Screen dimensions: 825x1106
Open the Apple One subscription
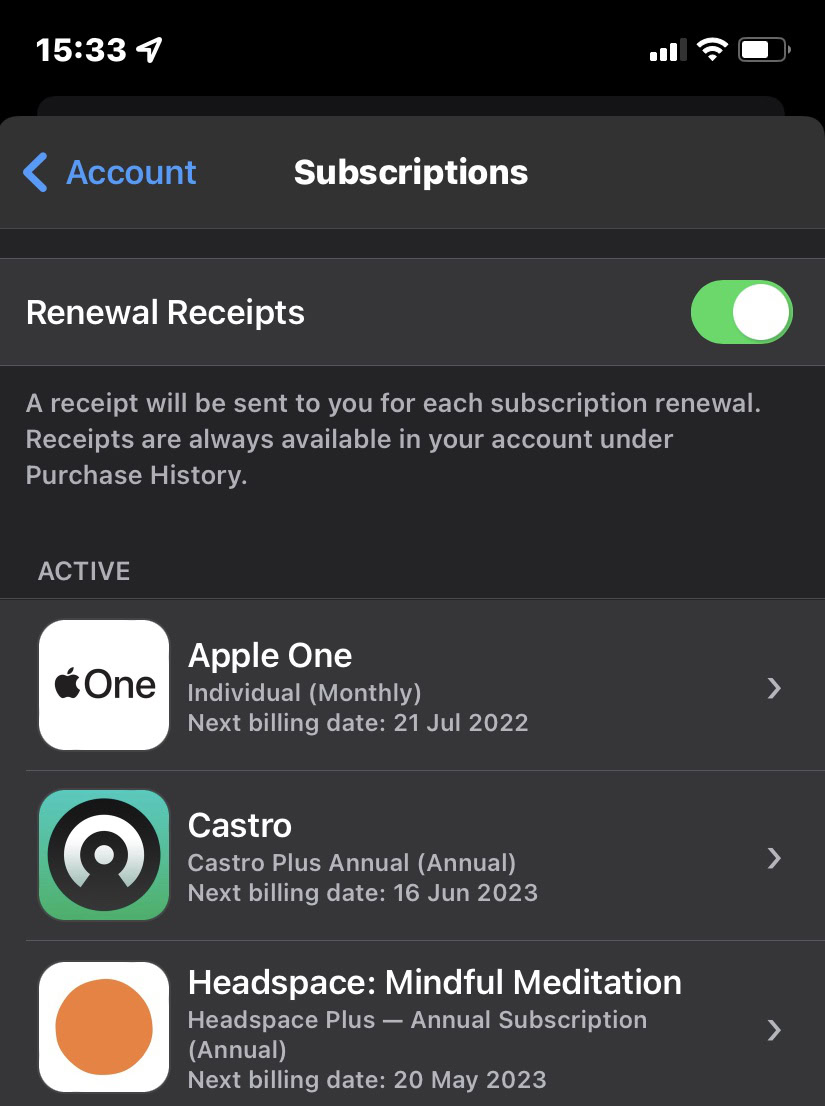[x=412, y=686]
